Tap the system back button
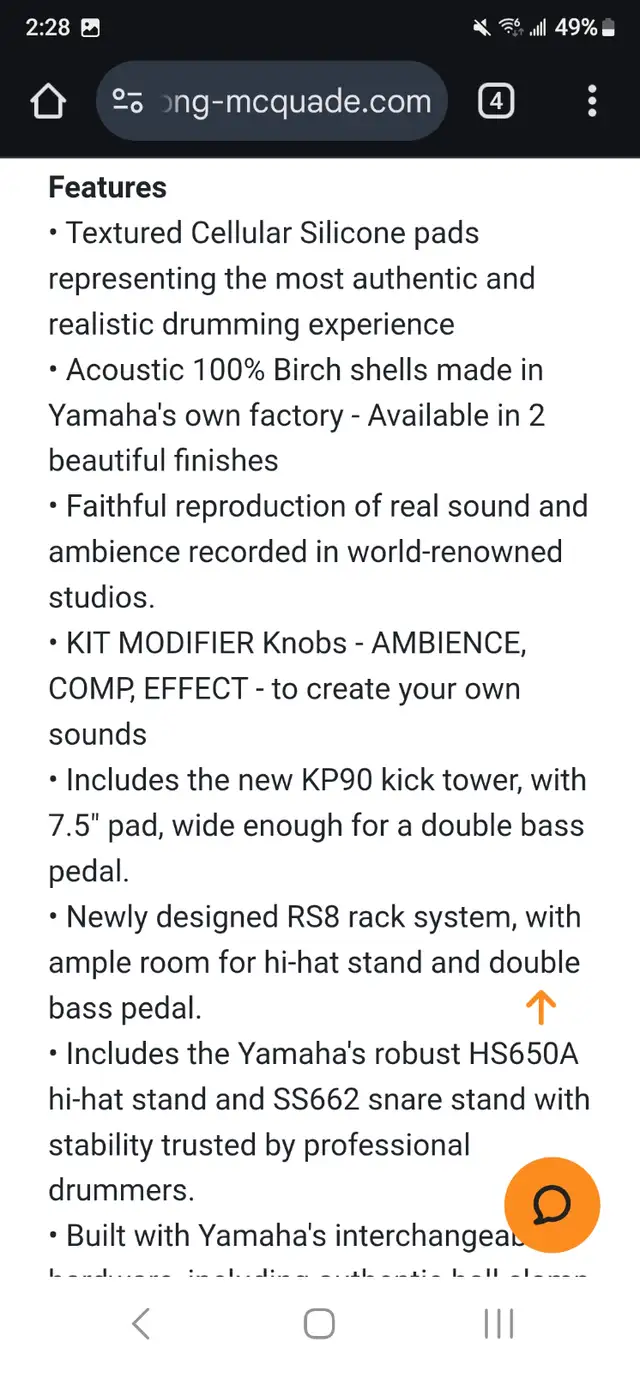640x1373 pixels. point(141,1323)
